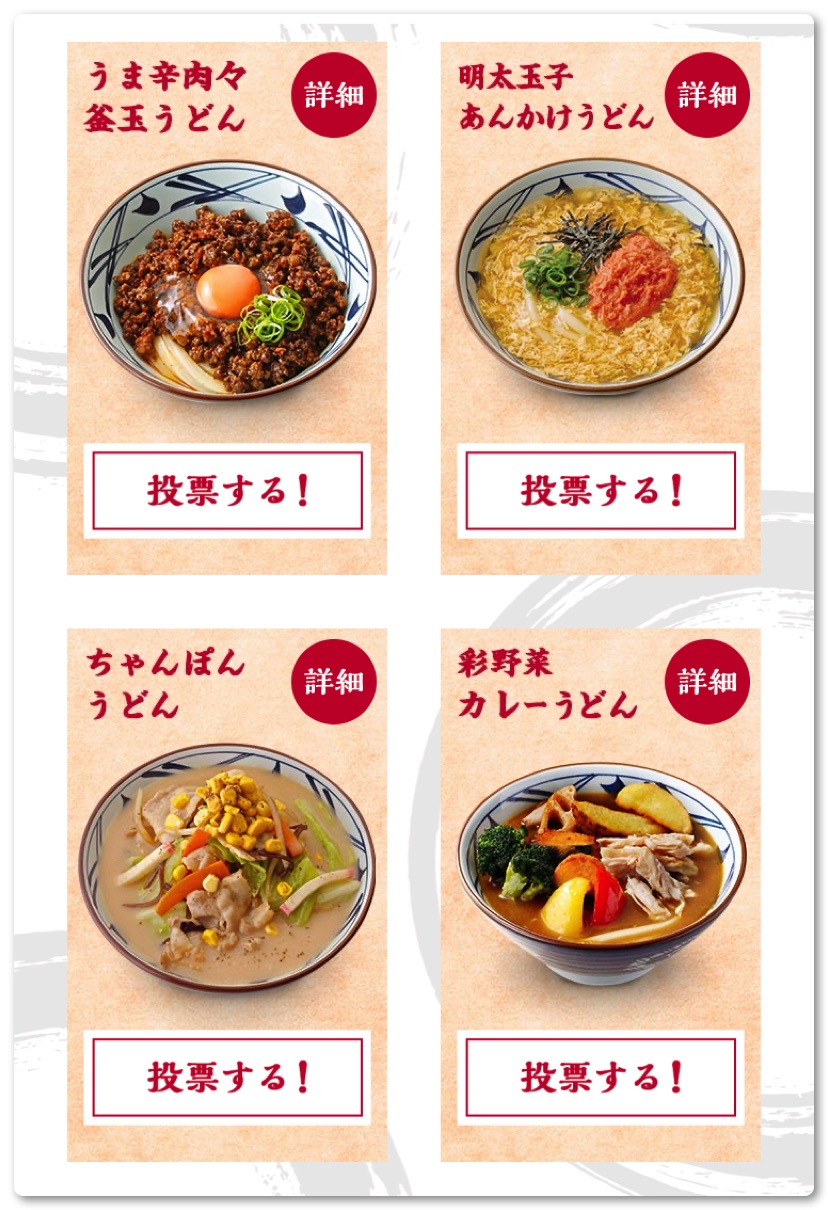Show 詳細 of 明太玉子あんかけうどん
The image size is (828, 1210).
[x=706, y=95]
